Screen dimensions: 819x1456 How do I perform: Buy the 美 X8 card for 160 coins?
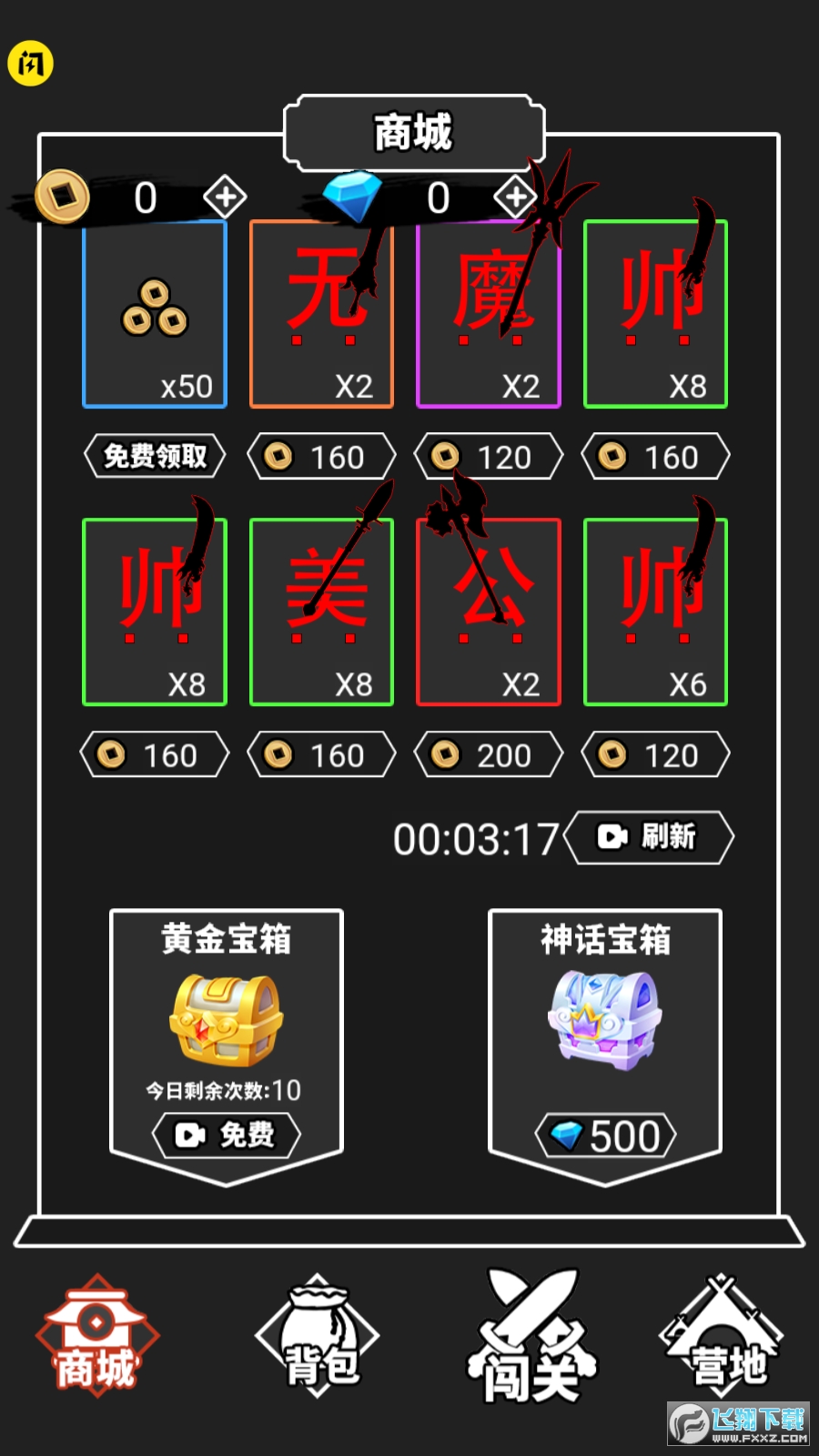point(321,755)
